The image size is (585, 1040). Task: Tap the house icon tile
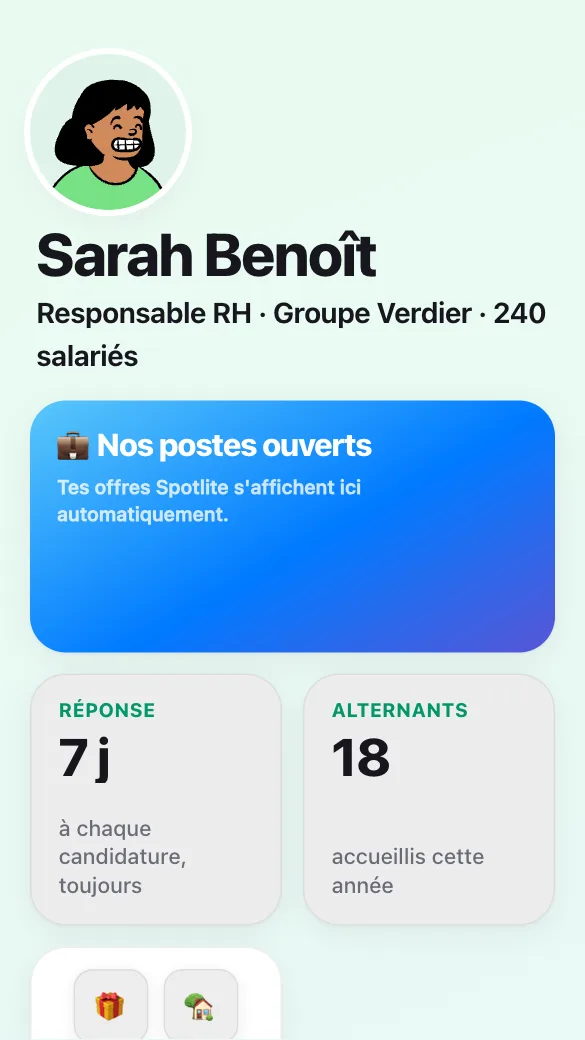tap(201, 1006)
